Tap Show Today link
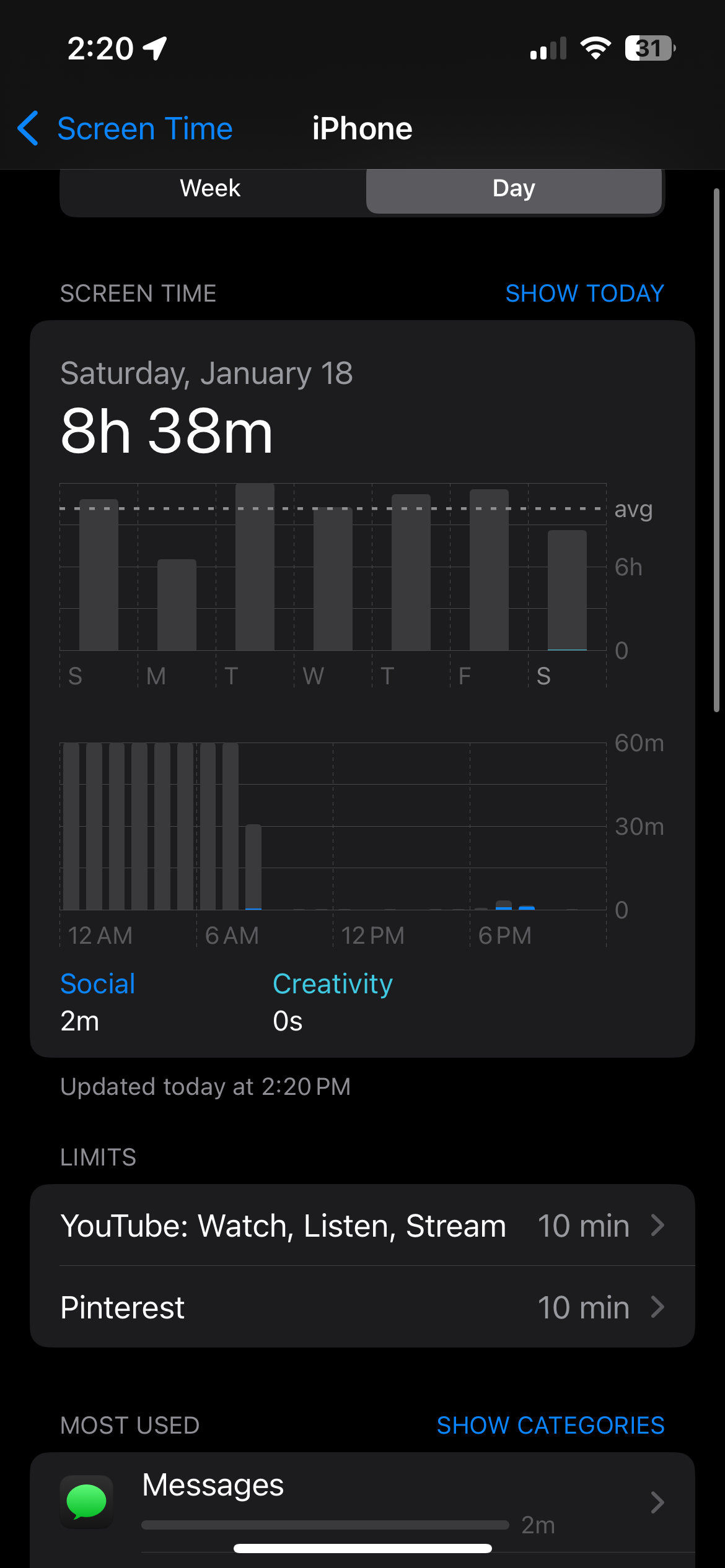This screenshot has height=1568, width=725. pyautogui.click(x=584, y=293)
